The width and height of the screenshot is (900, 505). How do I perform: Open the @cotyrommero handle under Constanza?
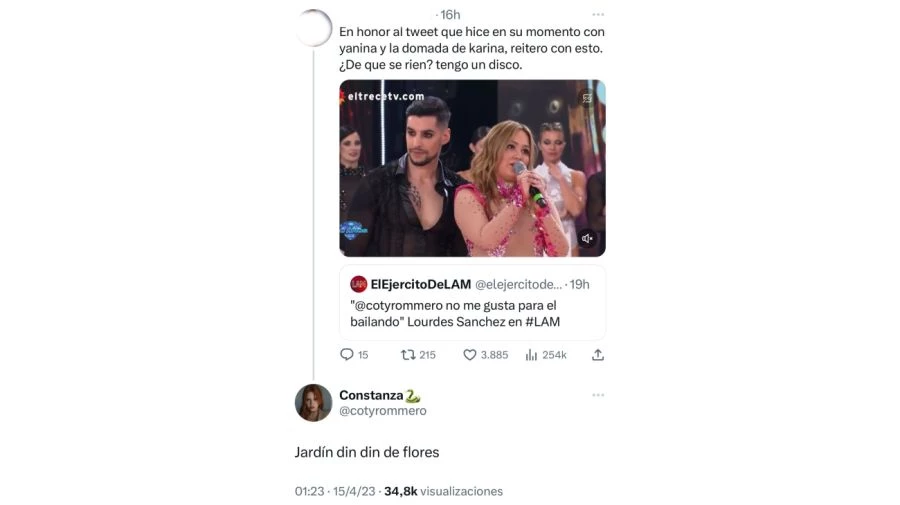pyautogui.click(x=383, y=411)
